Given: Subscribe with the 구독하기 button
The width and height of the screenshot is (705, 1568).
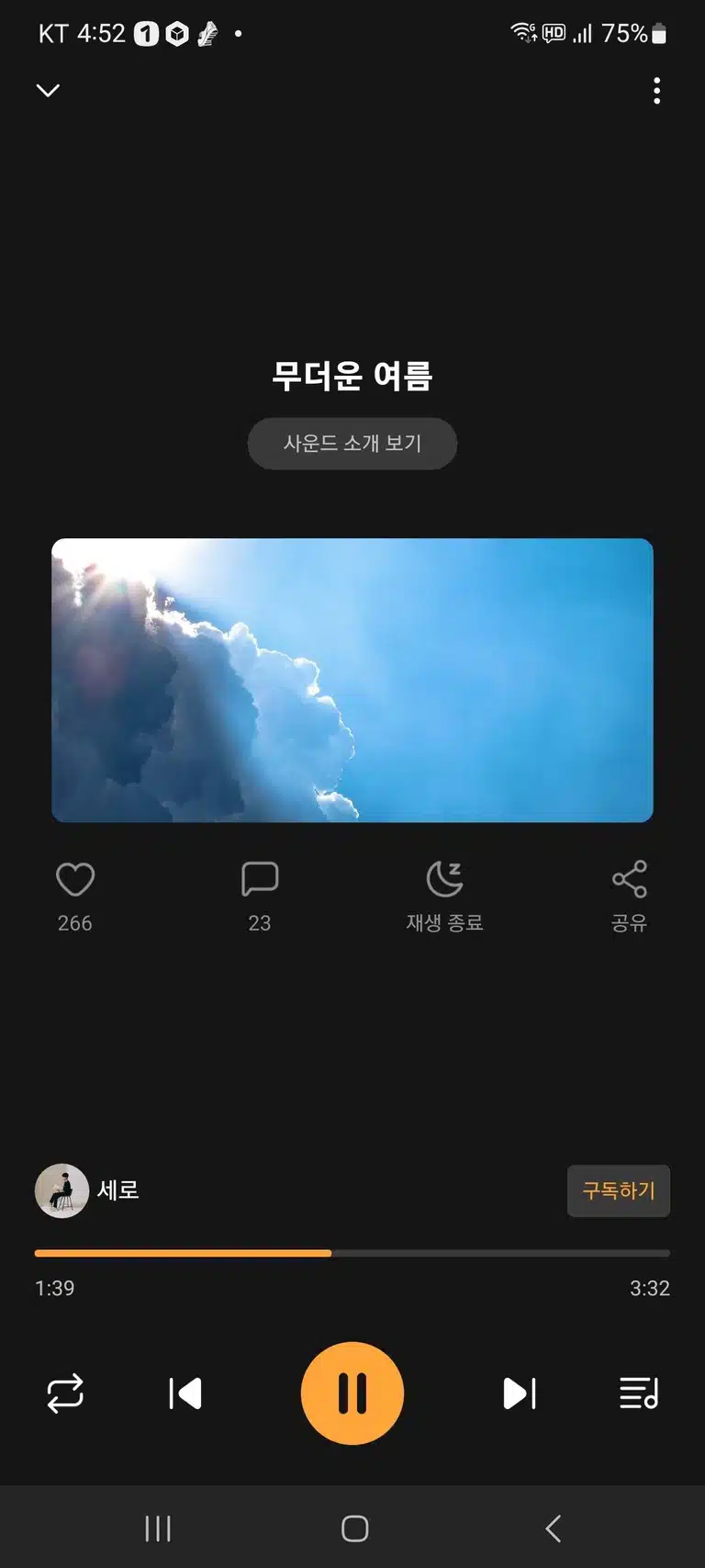Looking at the screenshot, I should (x=619, y=1190).
